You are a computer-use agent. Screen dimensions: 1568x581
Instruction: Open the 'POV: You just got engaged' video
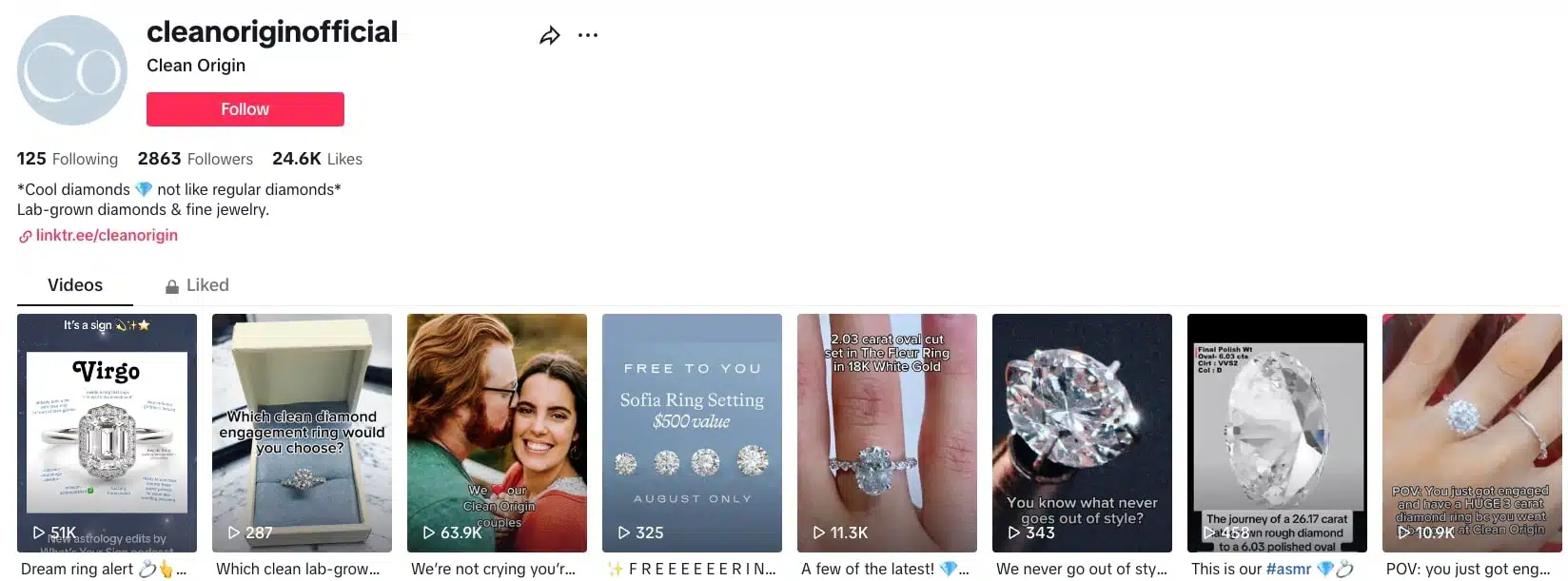(x=1471, y=433)
